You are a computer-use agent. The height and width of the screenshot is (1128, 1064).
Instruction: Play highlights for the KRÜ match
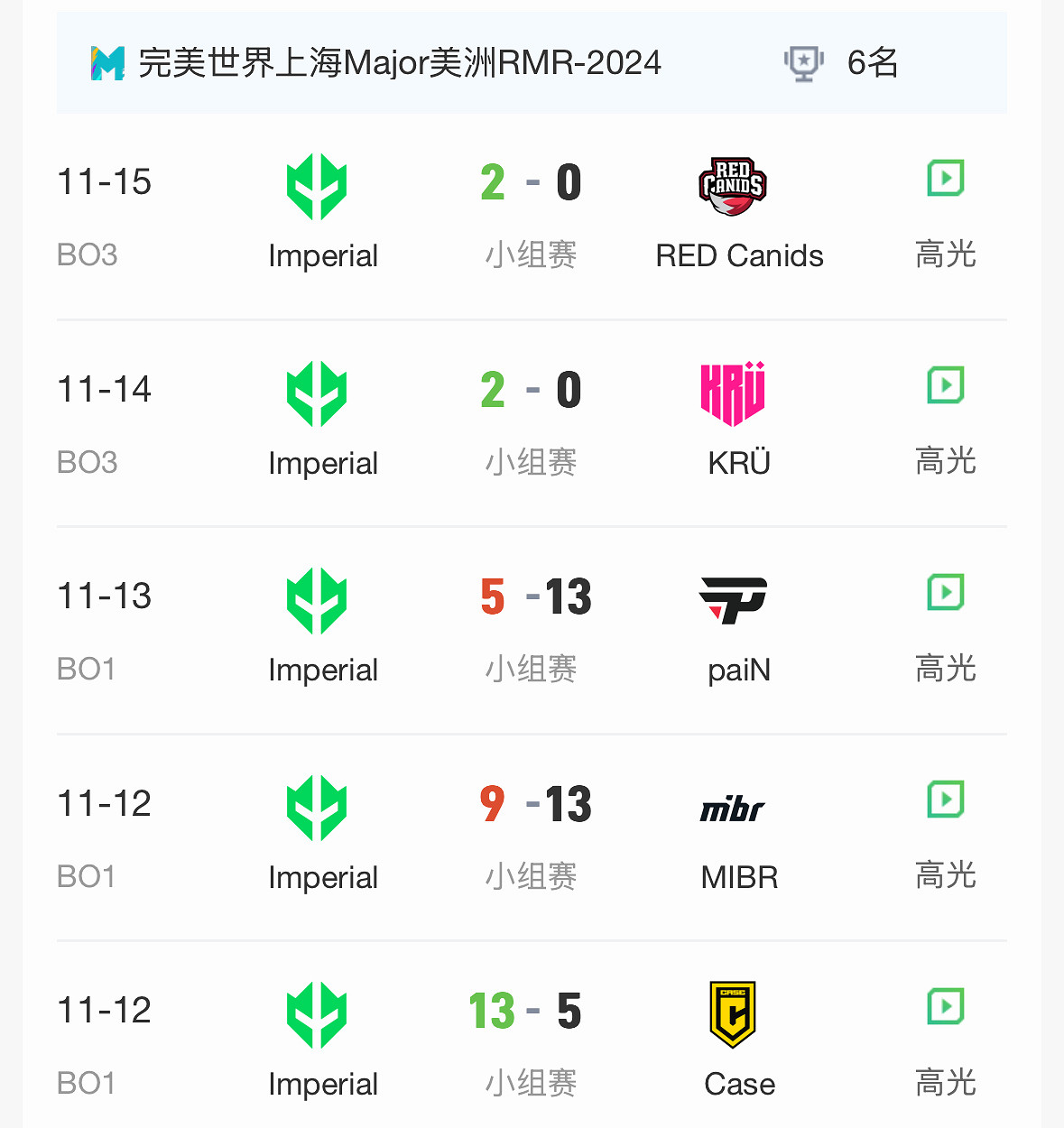pyautogui.click(x=945, y=385)
